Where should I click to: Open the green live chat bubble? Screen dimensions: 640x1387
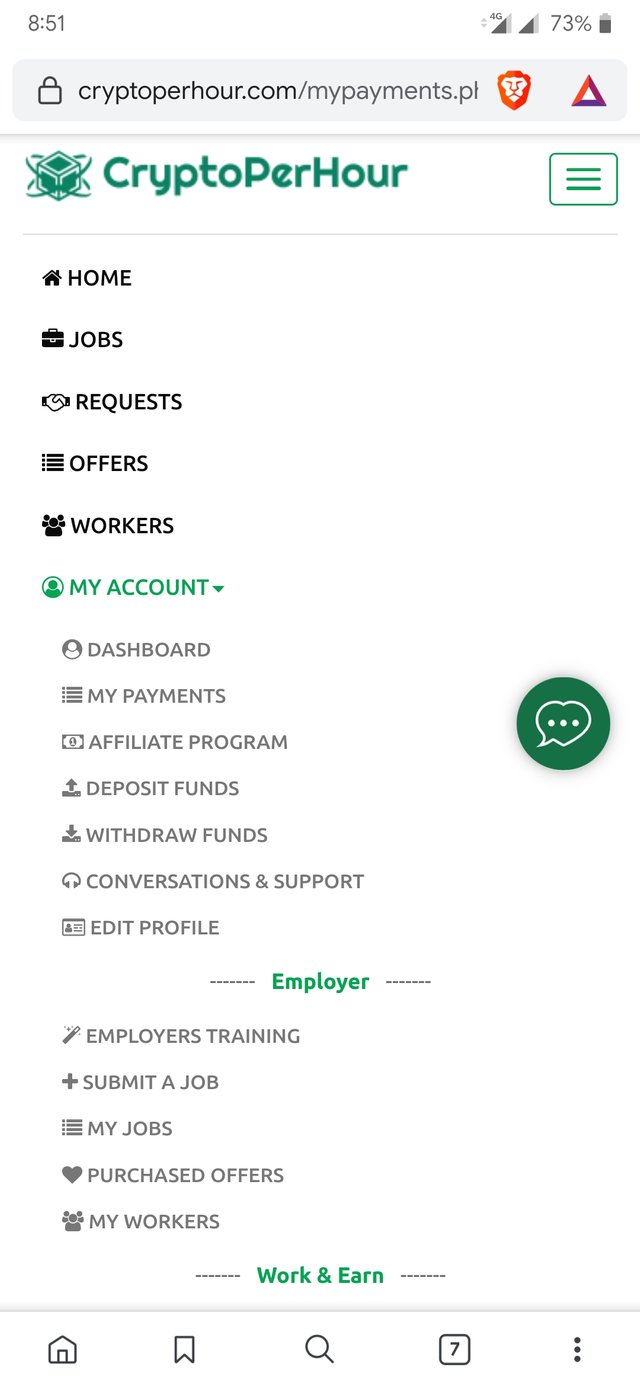(x=563, y=724)
